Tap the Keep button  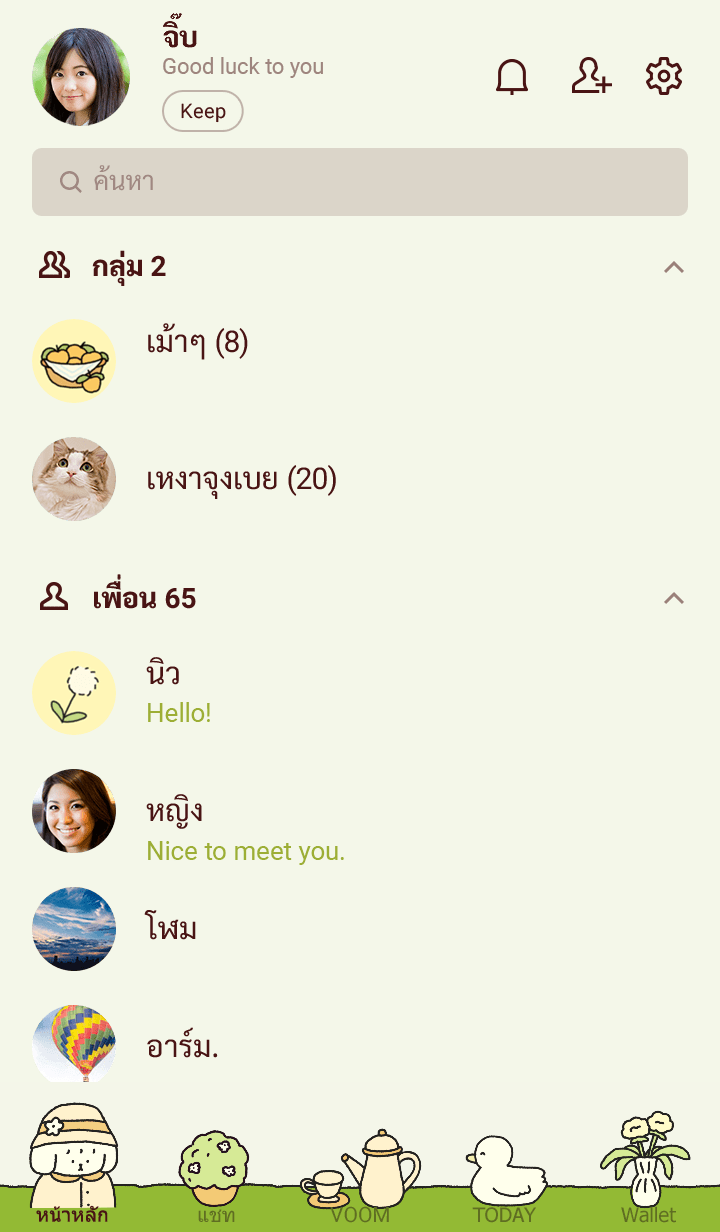coord(203,111)
